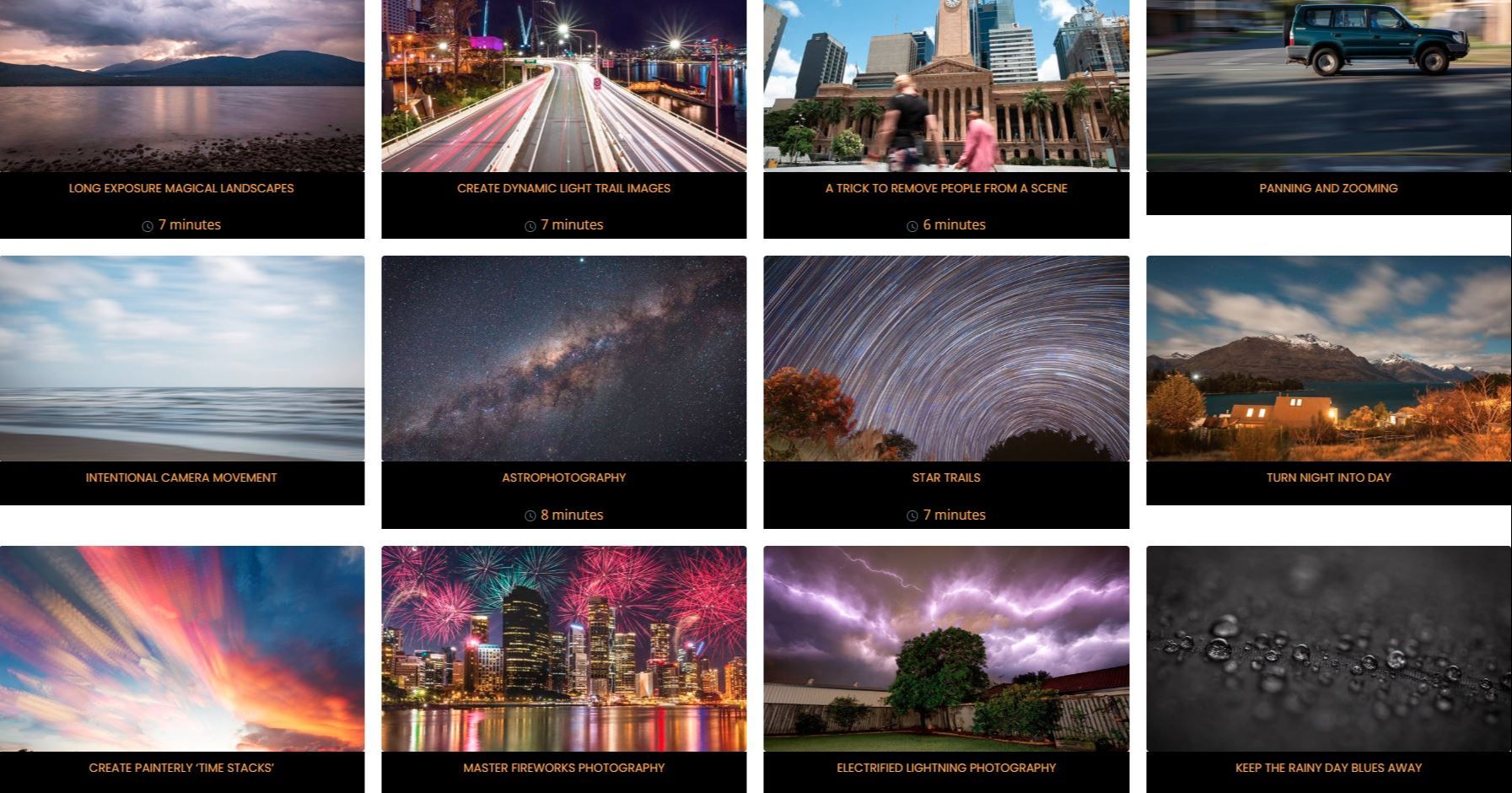Select the Intentional Camera Movement lesson
The height and width of the screenshot is (793, 1512).
pos(181,477)
